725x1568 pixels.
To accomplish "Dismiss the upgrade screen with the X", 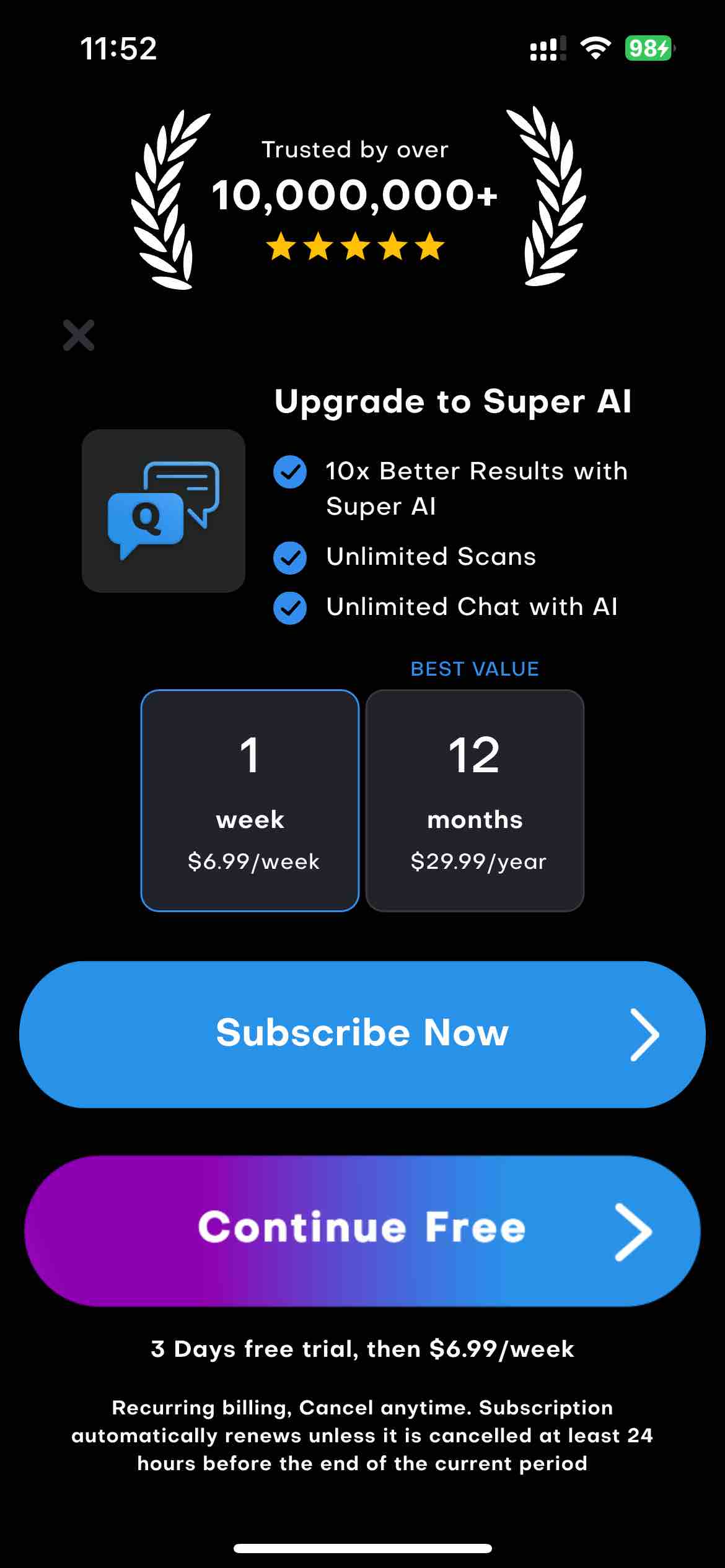I will (x=79, y=335).
